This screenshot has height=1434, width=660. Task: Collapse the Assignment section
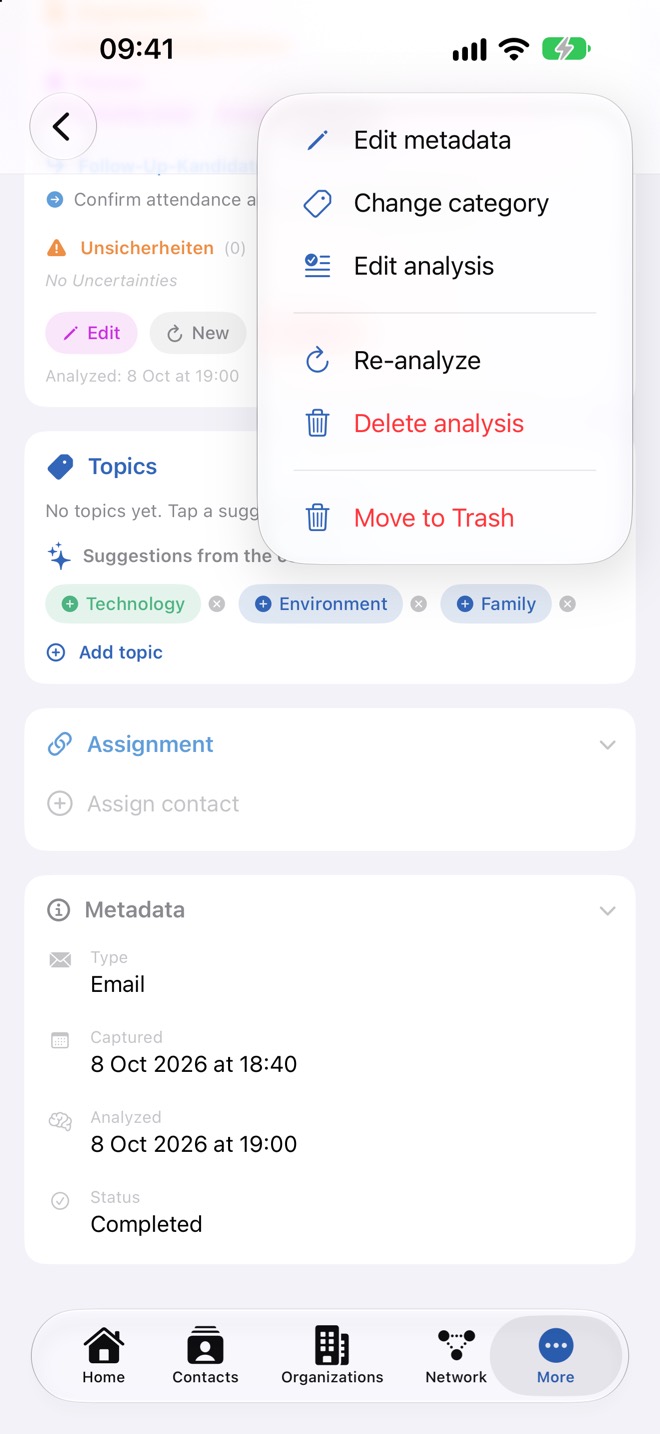[x=607, y=745]
